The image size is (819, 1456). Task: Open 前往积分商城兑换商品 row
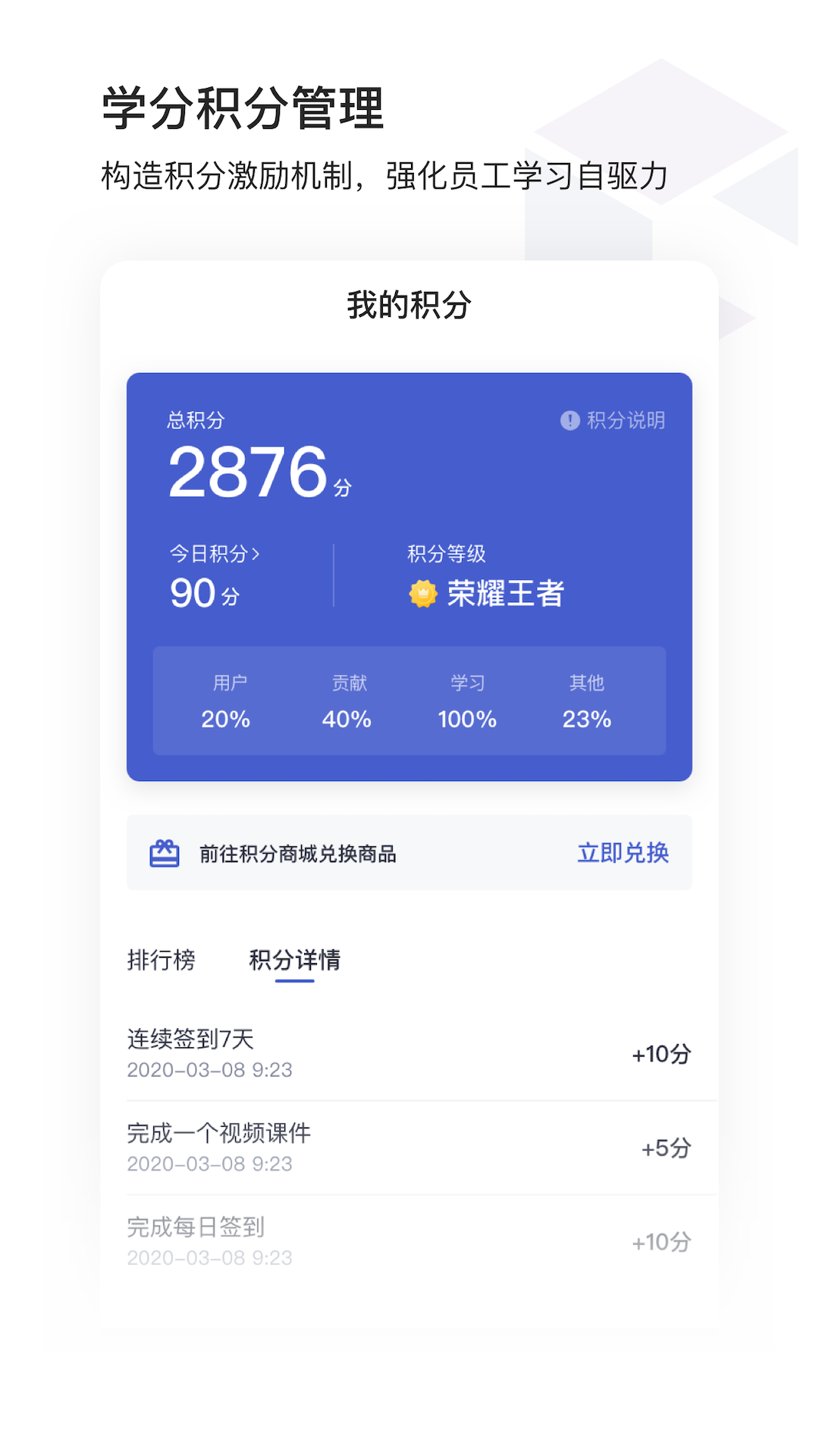point(297,852)
